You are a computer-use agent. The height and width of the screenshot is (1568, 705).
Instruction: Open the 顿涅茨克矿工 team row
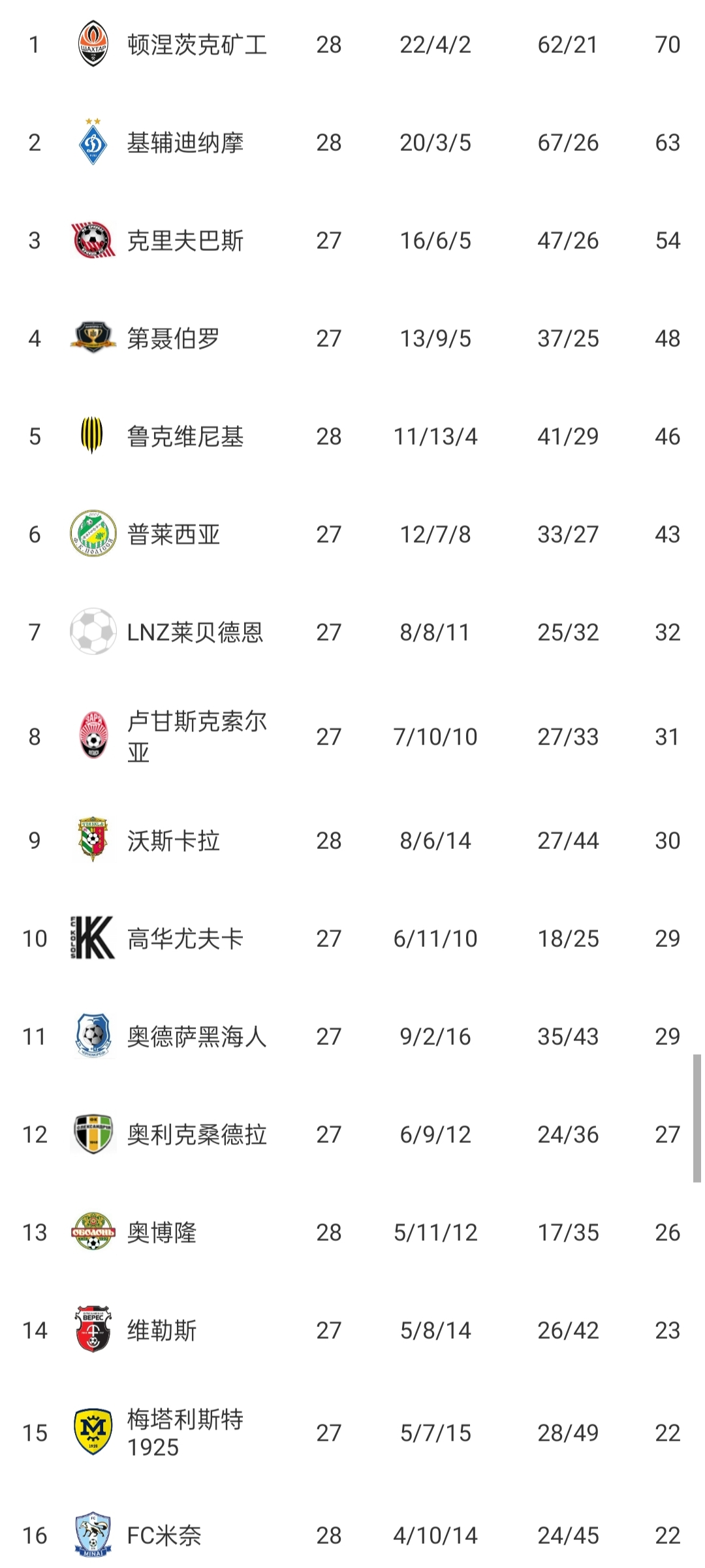[352, 44]
